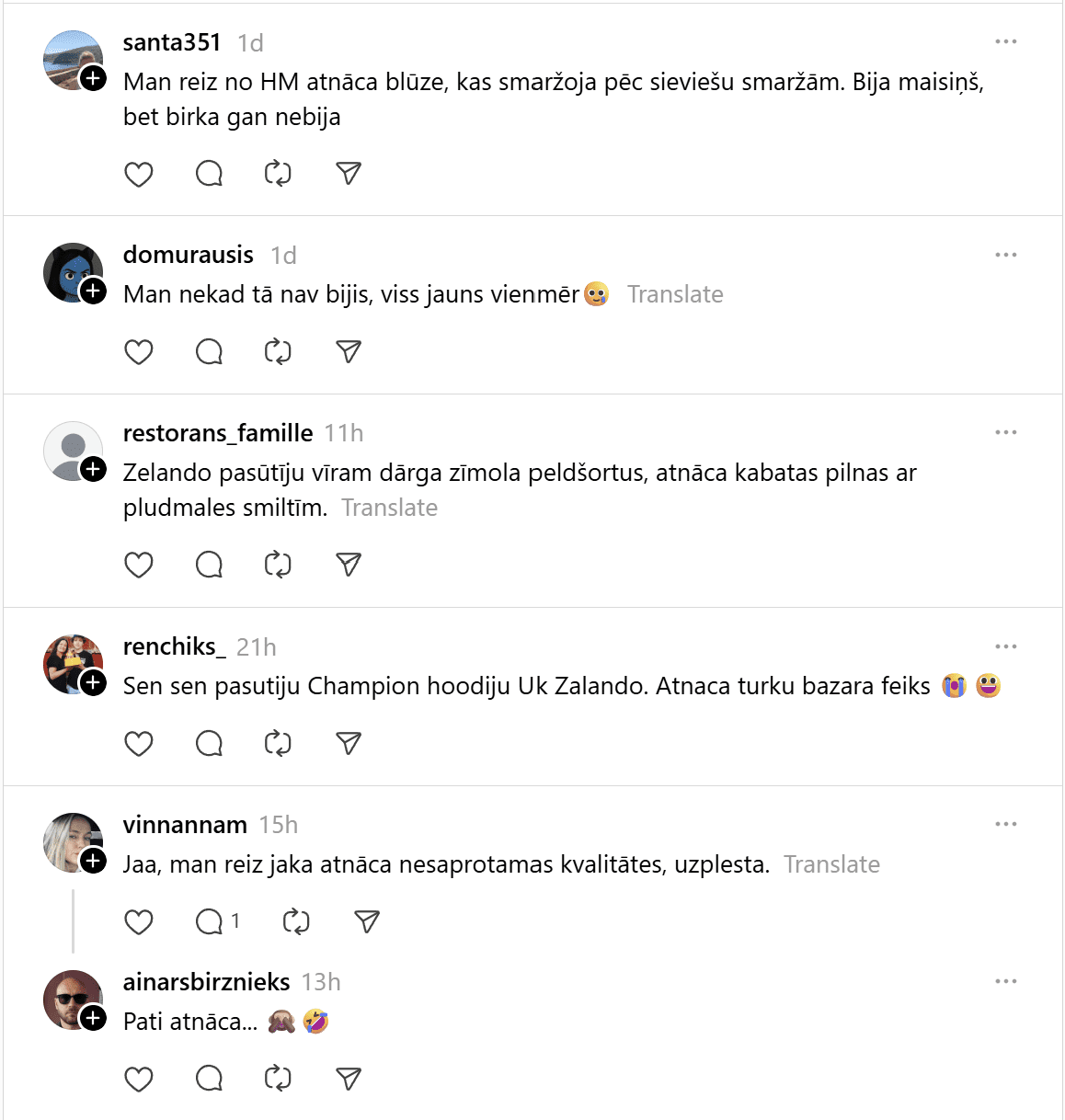Reply to domurausis's comment
Viewport: 1065px width, 1120px height.
210,351
